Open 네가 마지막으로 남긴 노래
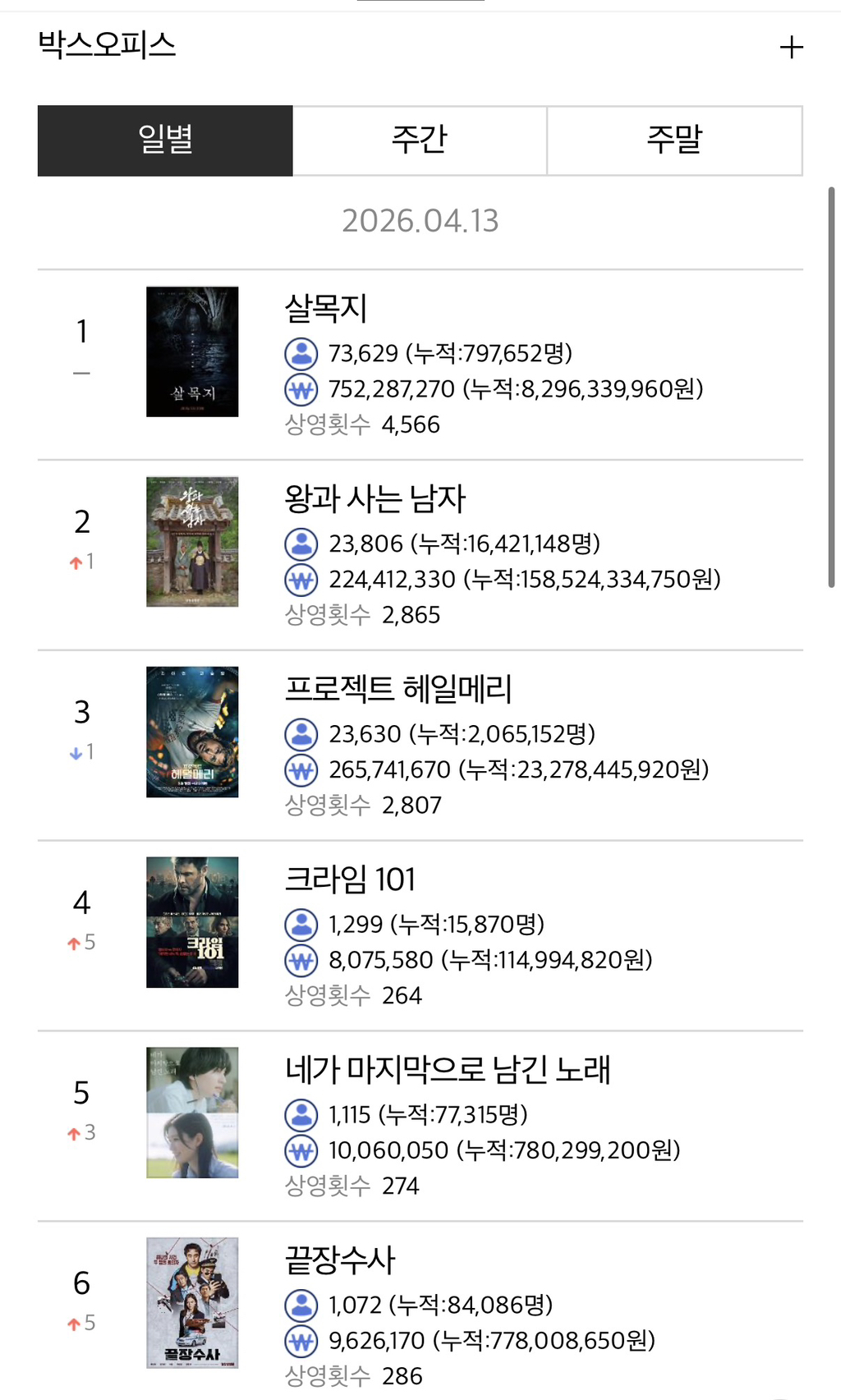This screenshot has width=841, height=1400. (448, 1071)
